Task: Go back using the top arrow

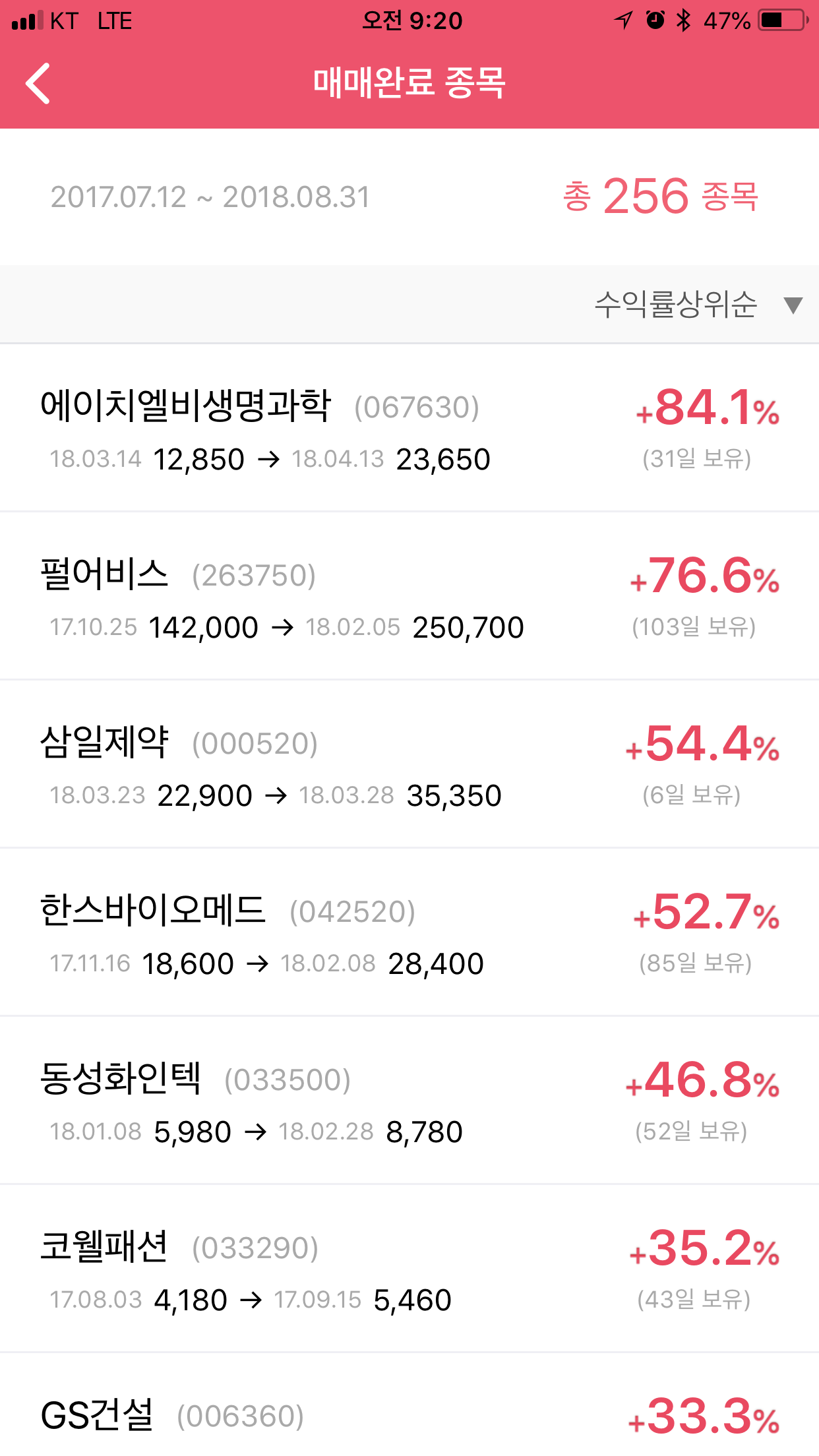Action: [x=38, y=84]
